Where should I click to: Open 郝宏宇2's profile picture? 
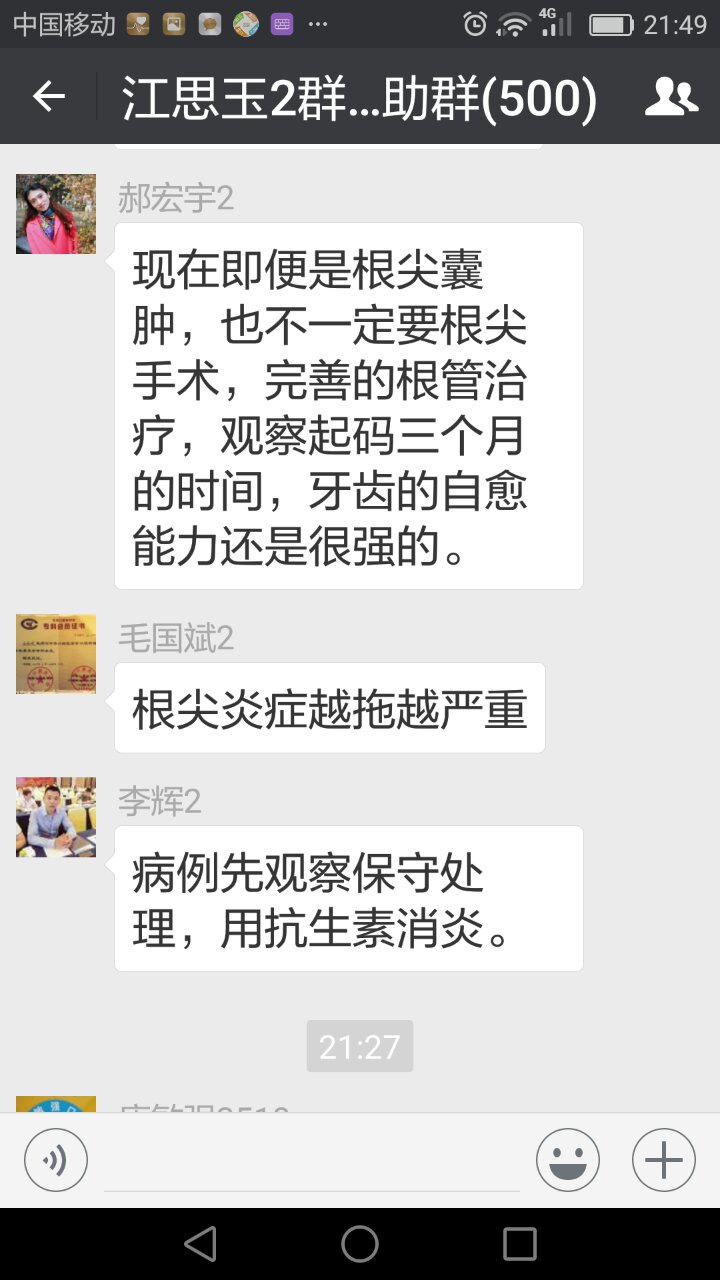pos(56,214)
